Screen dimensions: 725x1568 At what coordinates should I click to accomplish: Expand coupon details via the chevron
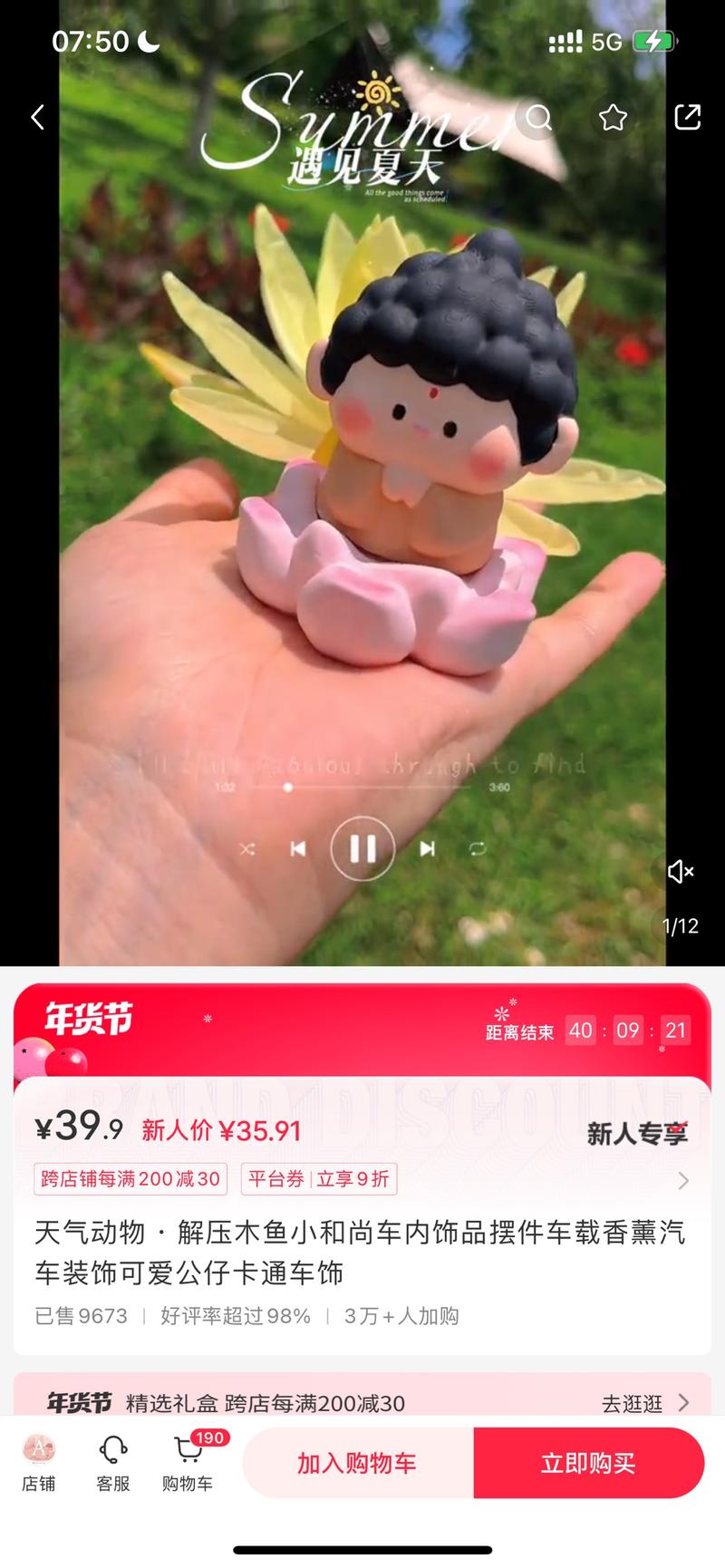(683, 1180)
